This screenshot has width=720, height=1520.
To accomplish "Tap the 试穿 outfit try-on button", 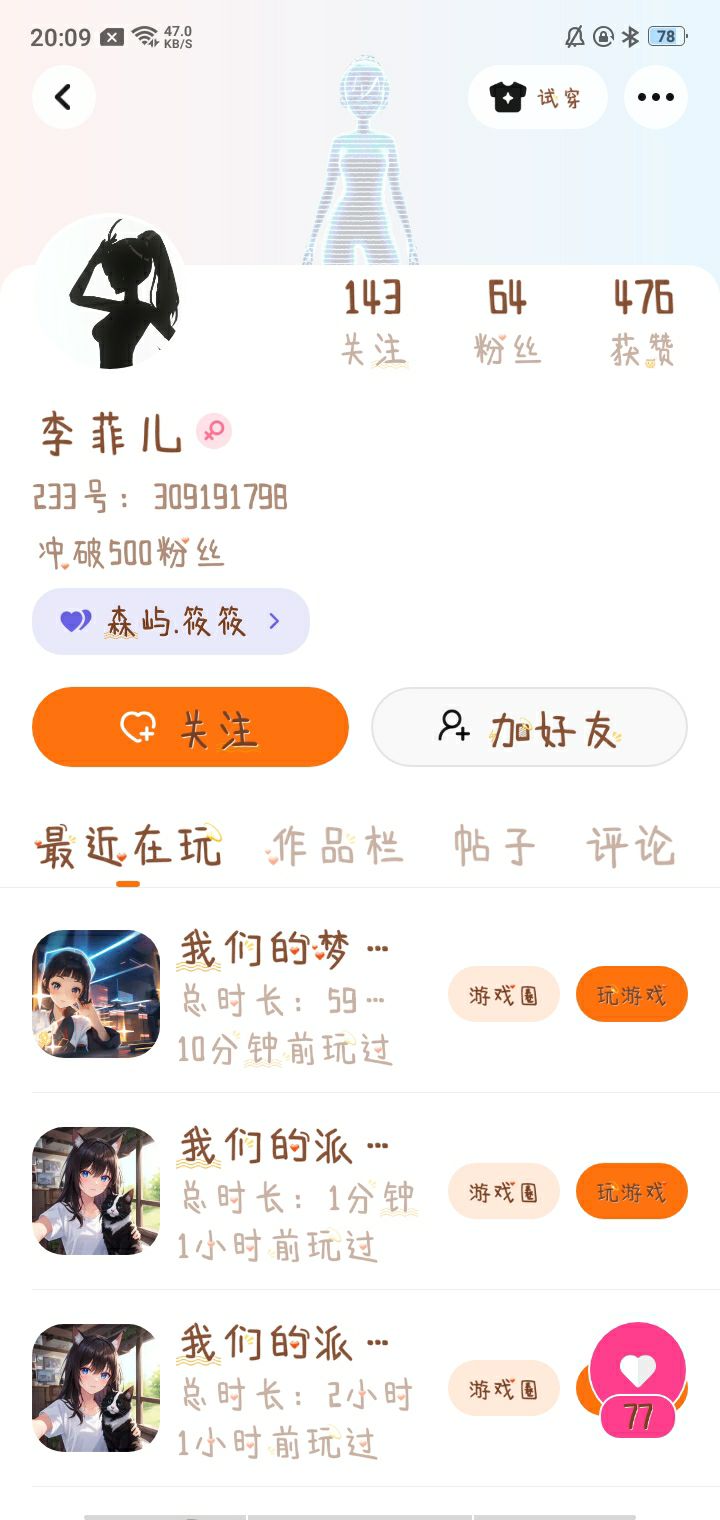I will (537, 97).
